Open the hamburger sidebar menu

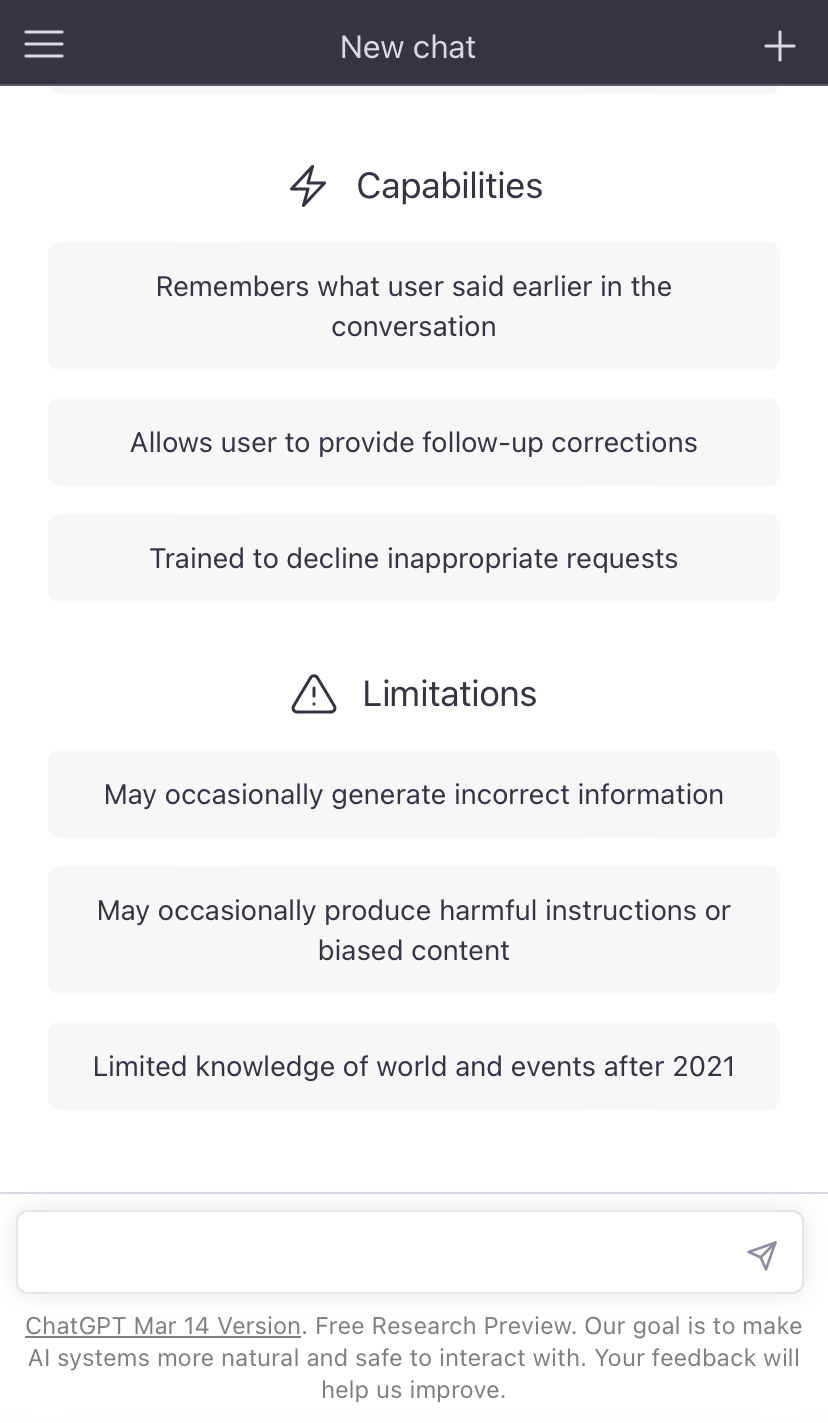pos(44,45)
